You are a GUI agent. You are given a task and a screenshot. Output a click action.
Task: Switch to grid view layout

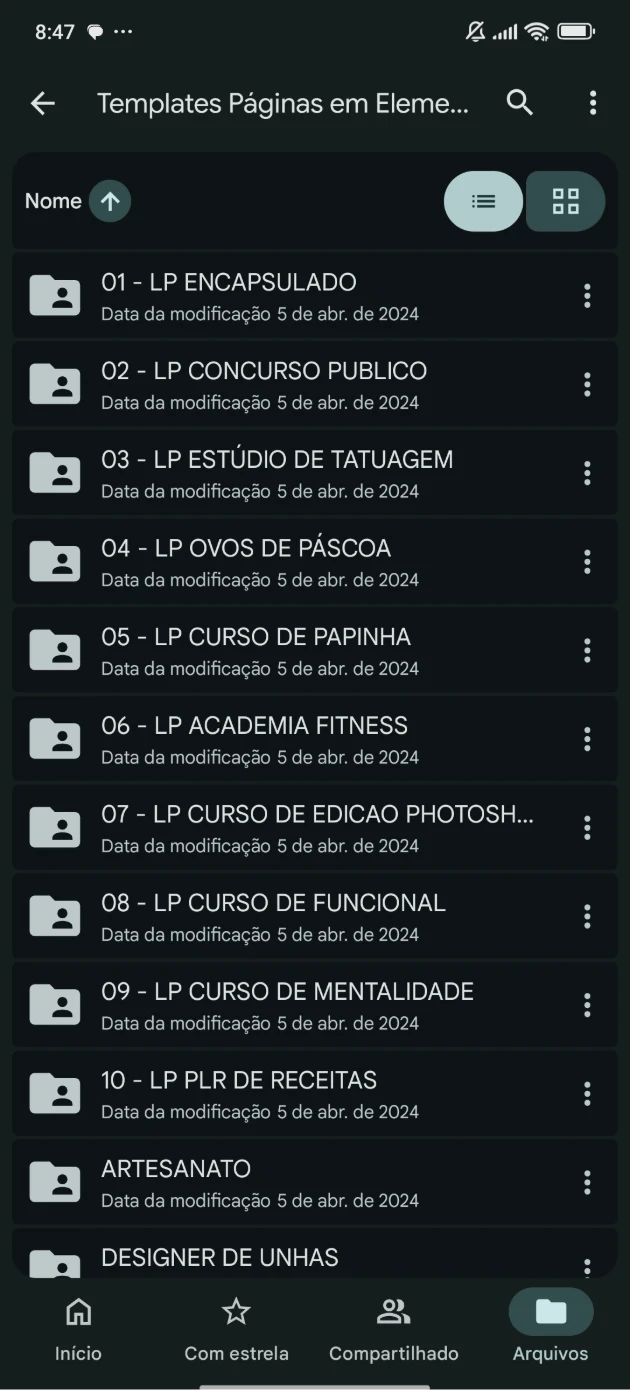coord(565,201)
